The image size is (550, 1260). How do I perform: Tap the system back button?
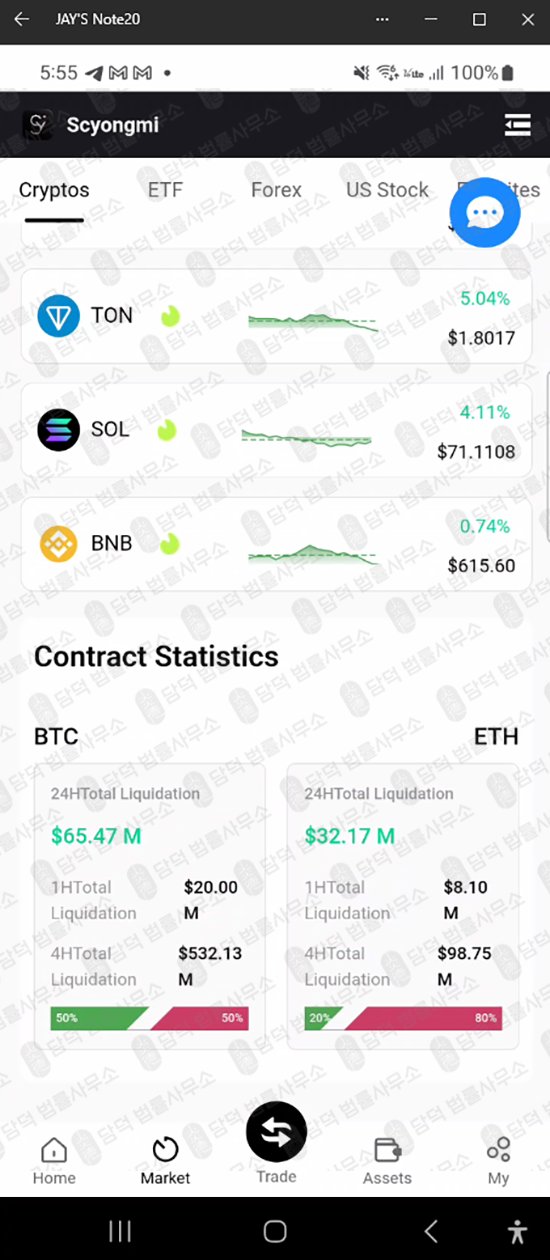(x=431, y=1230)
